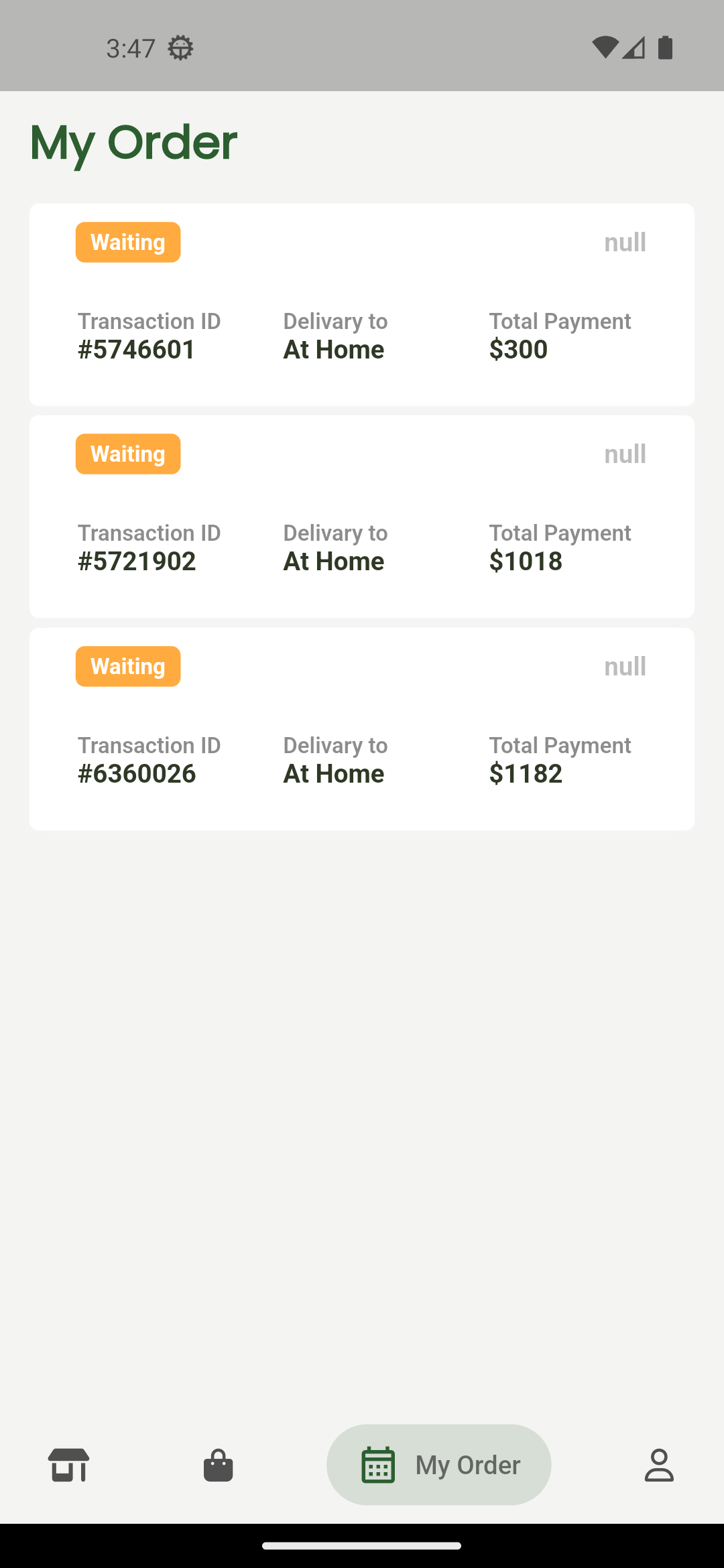Click the settings gear icon in status bar
Viewport: 724px width, 1568px height.
pos(180,46)
